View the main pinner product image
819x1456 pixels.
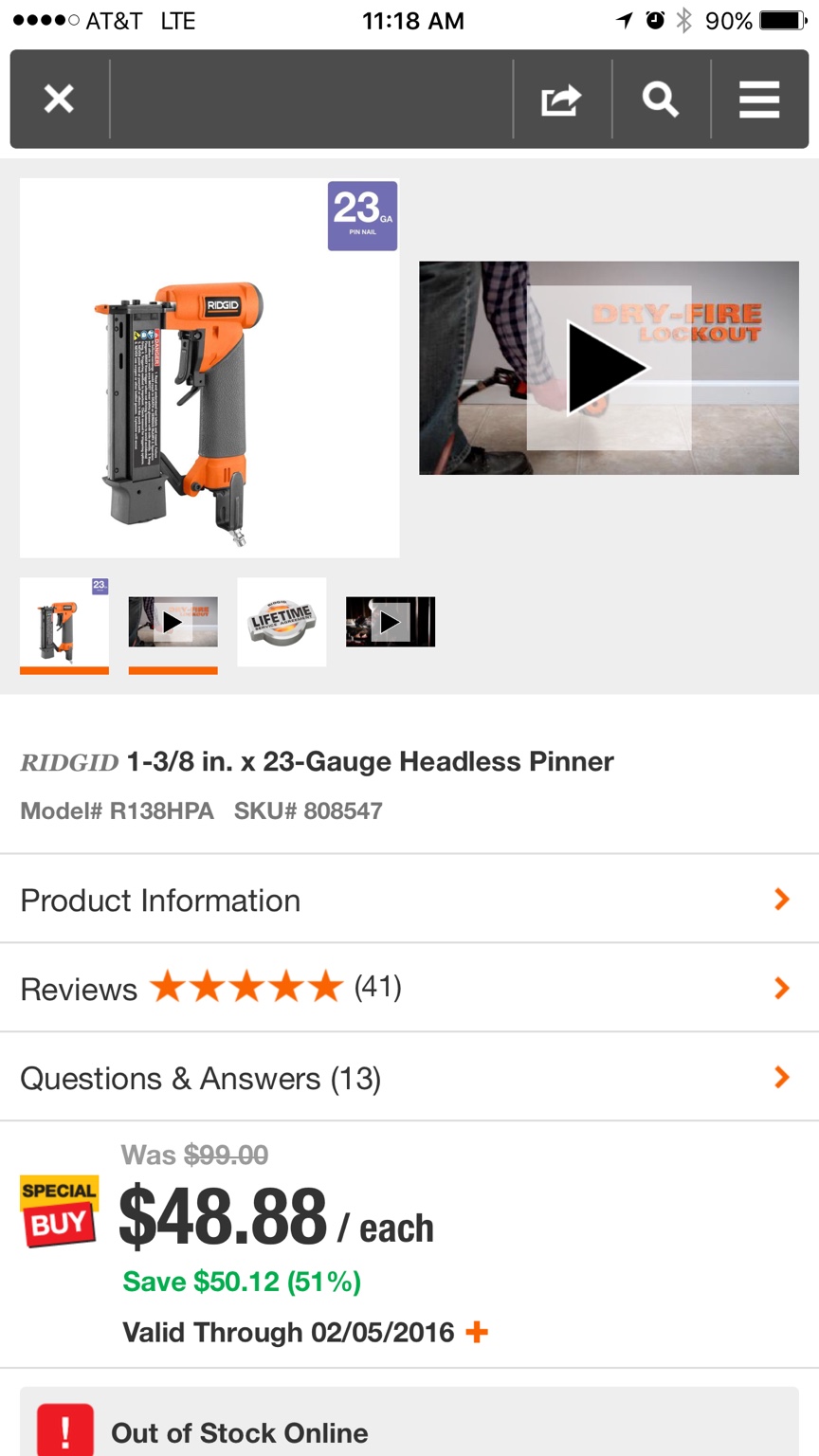coord(209,368)
